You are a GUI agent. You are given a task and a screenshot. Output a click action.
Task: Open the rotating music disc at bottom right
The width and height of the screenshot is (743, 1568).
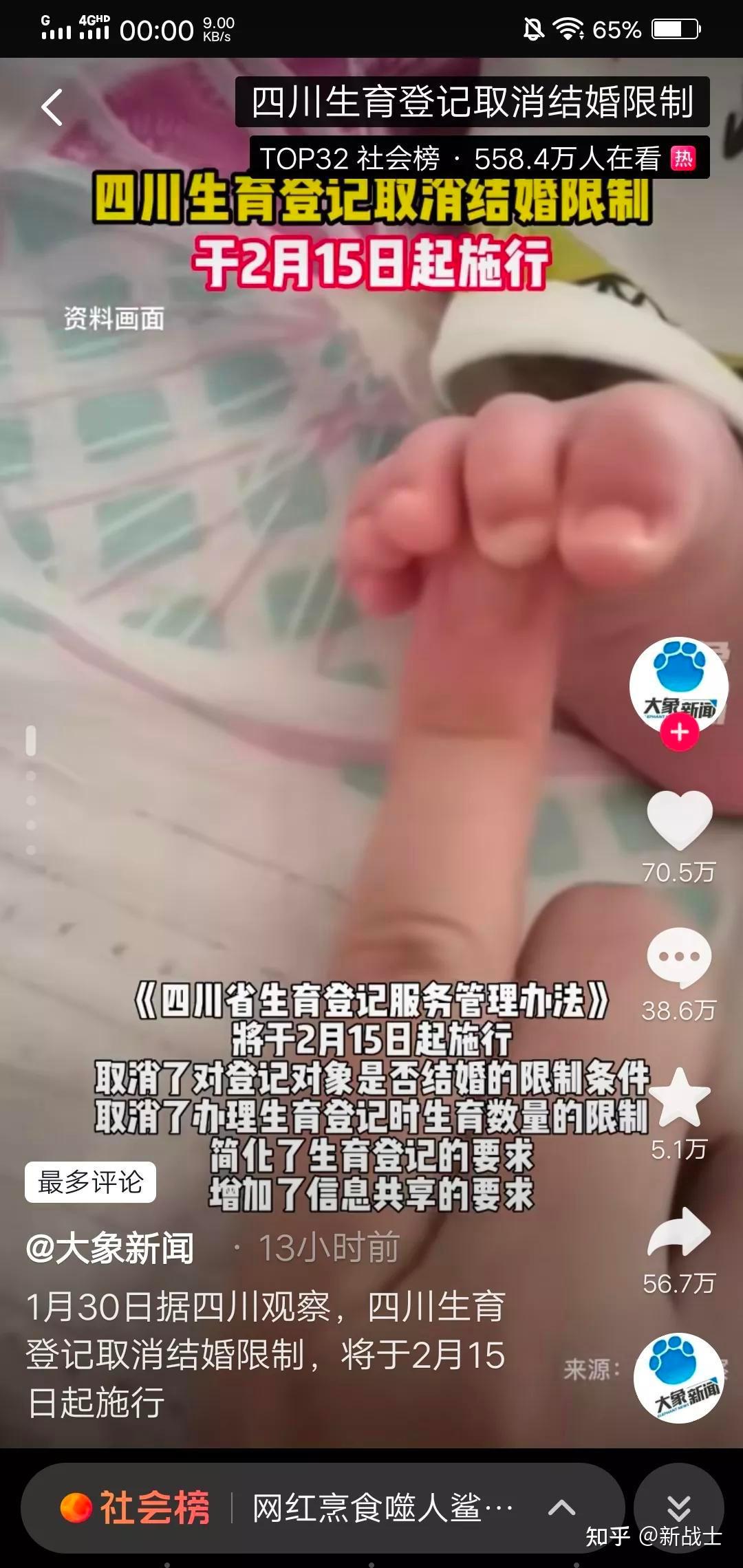pos(678,1378)
